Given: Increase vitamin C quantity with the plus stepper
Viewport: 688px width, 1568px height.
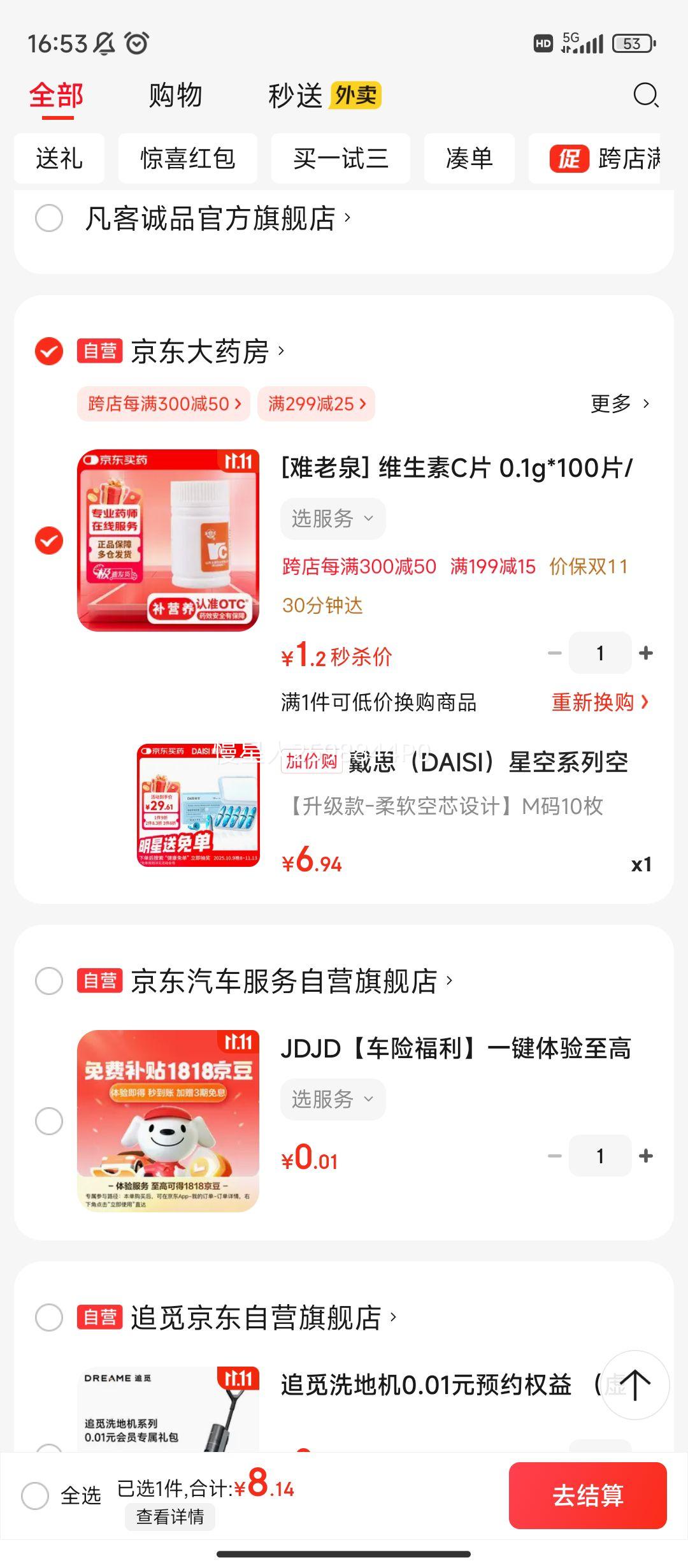Looking at the screenshot, I should [x=646, y=653].
